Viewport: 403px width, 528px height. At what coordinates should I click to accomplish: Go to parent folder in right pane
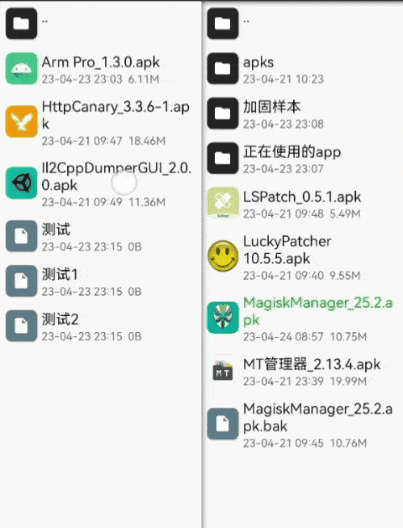coord(303,24)
